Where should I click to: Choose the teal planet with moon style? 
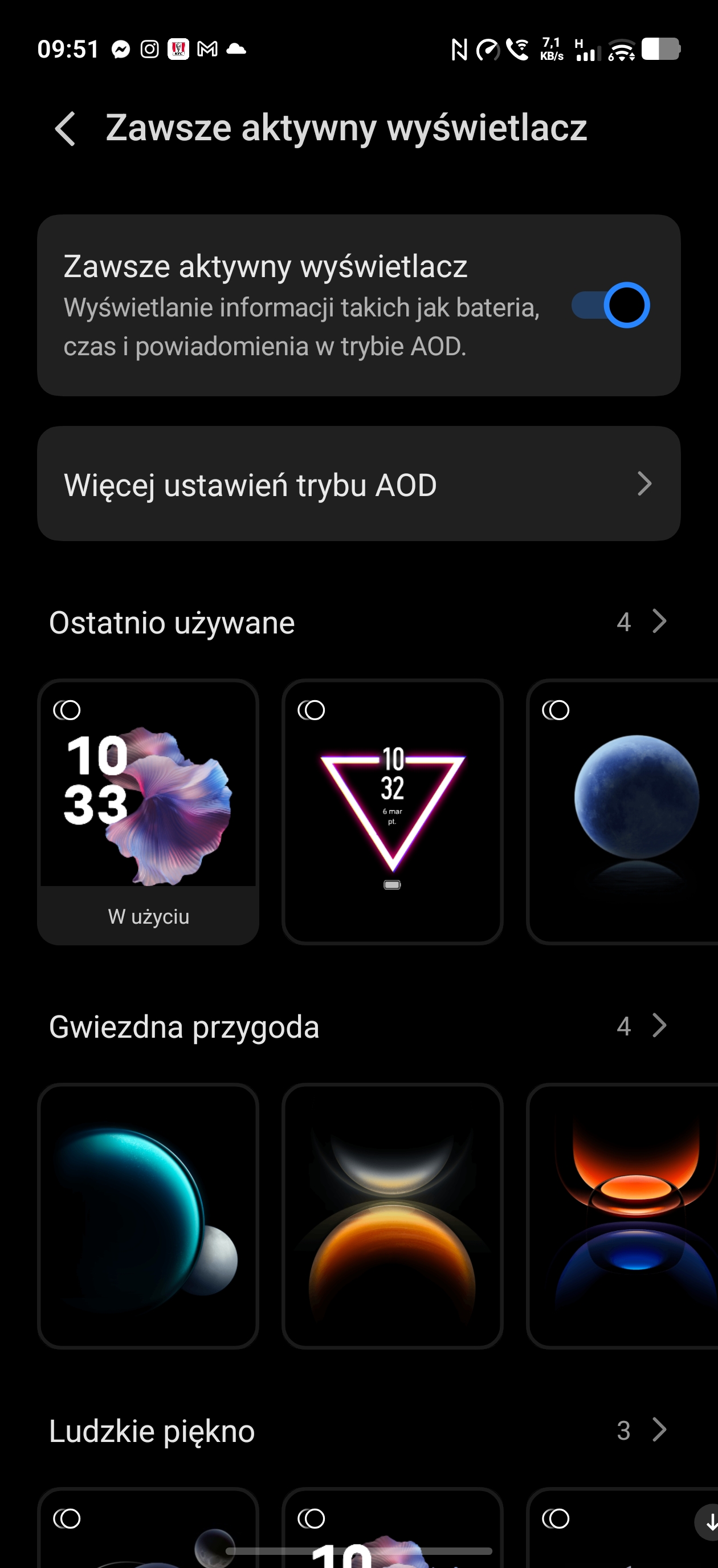pyautogui.click(x=148, y=1215)
